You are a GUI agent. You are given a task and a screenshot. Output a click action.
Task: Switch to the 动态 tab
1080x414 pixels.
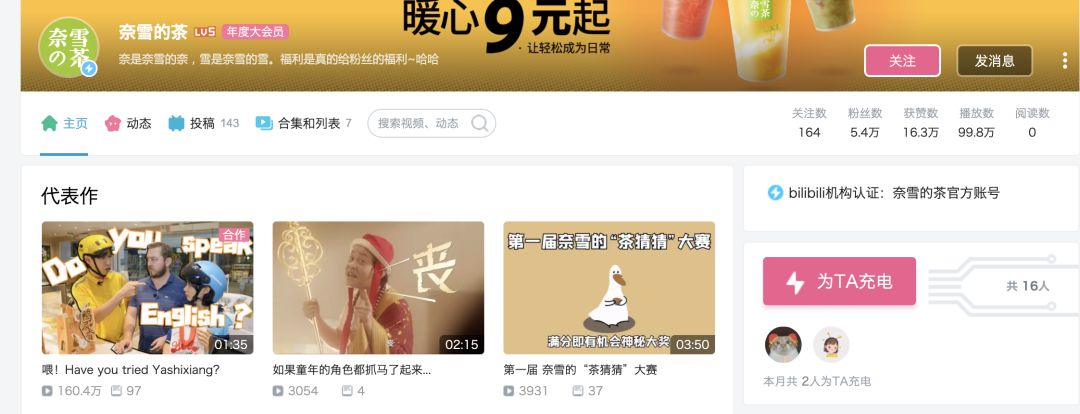(128, 124)
